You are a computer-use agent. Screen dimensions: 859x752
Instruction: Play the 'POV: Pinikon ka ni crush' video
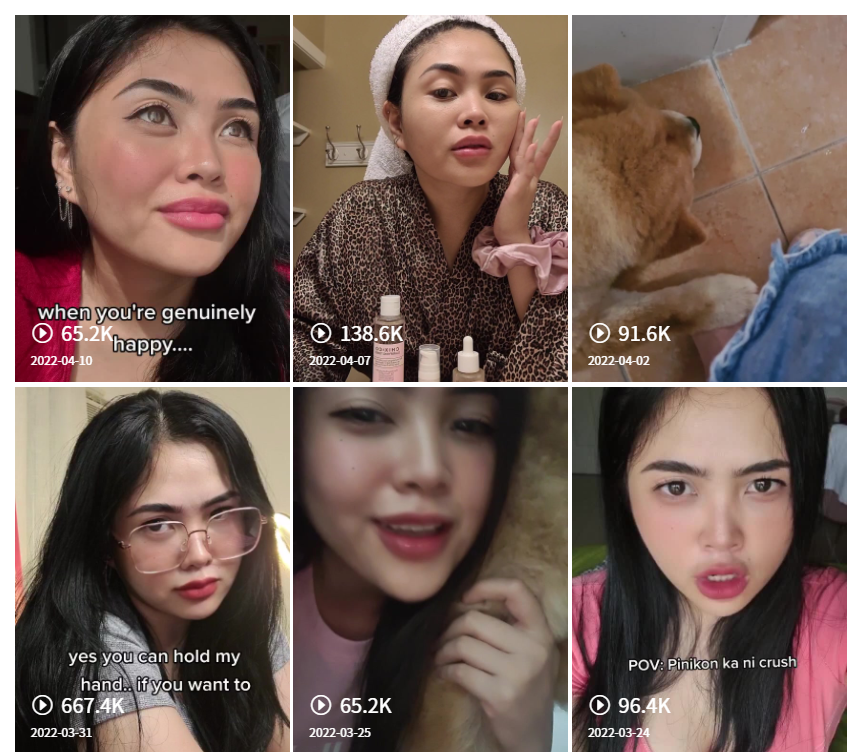(x=709, y=568)
